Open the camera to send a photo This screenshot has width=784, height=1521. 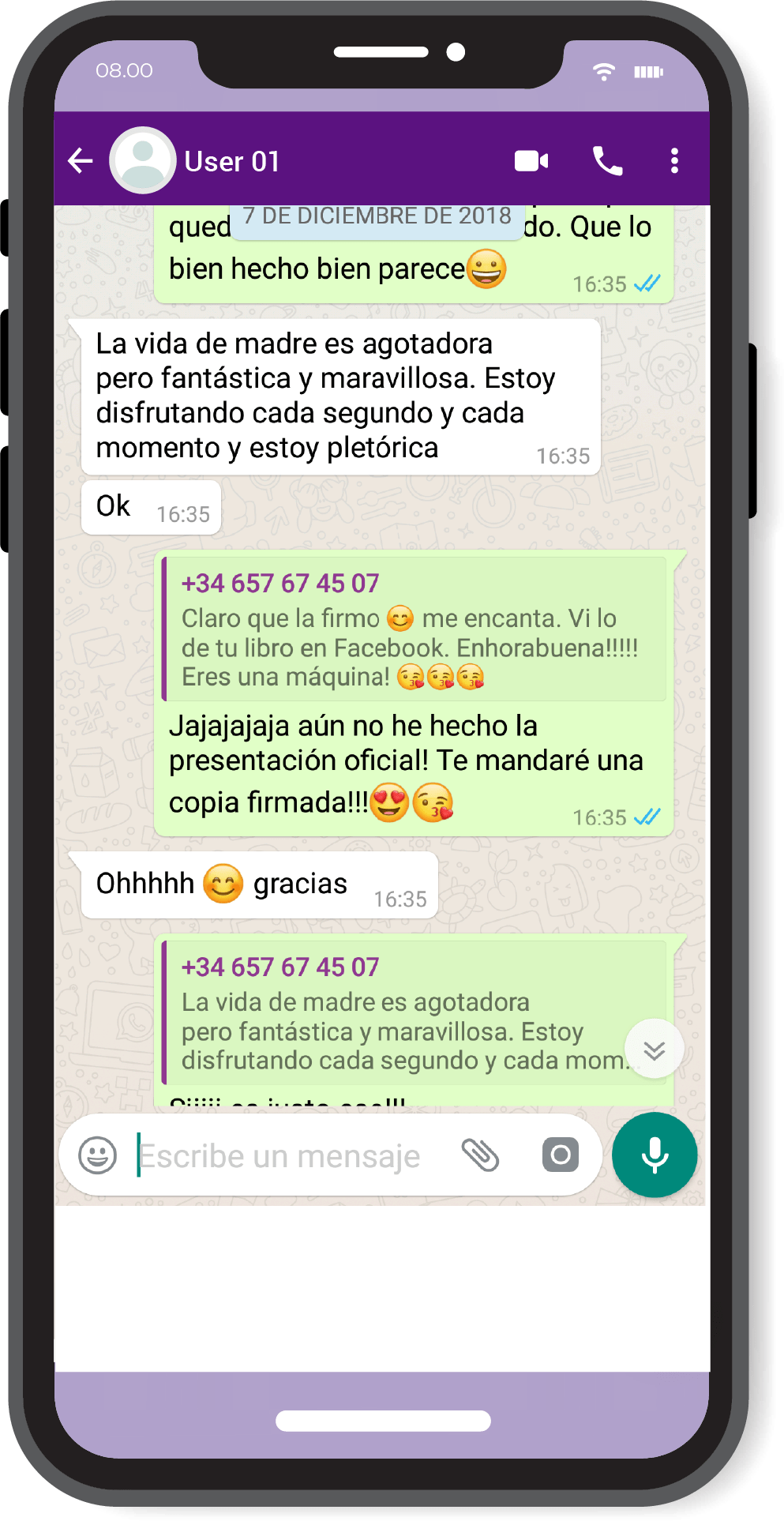coord(561,1155)
